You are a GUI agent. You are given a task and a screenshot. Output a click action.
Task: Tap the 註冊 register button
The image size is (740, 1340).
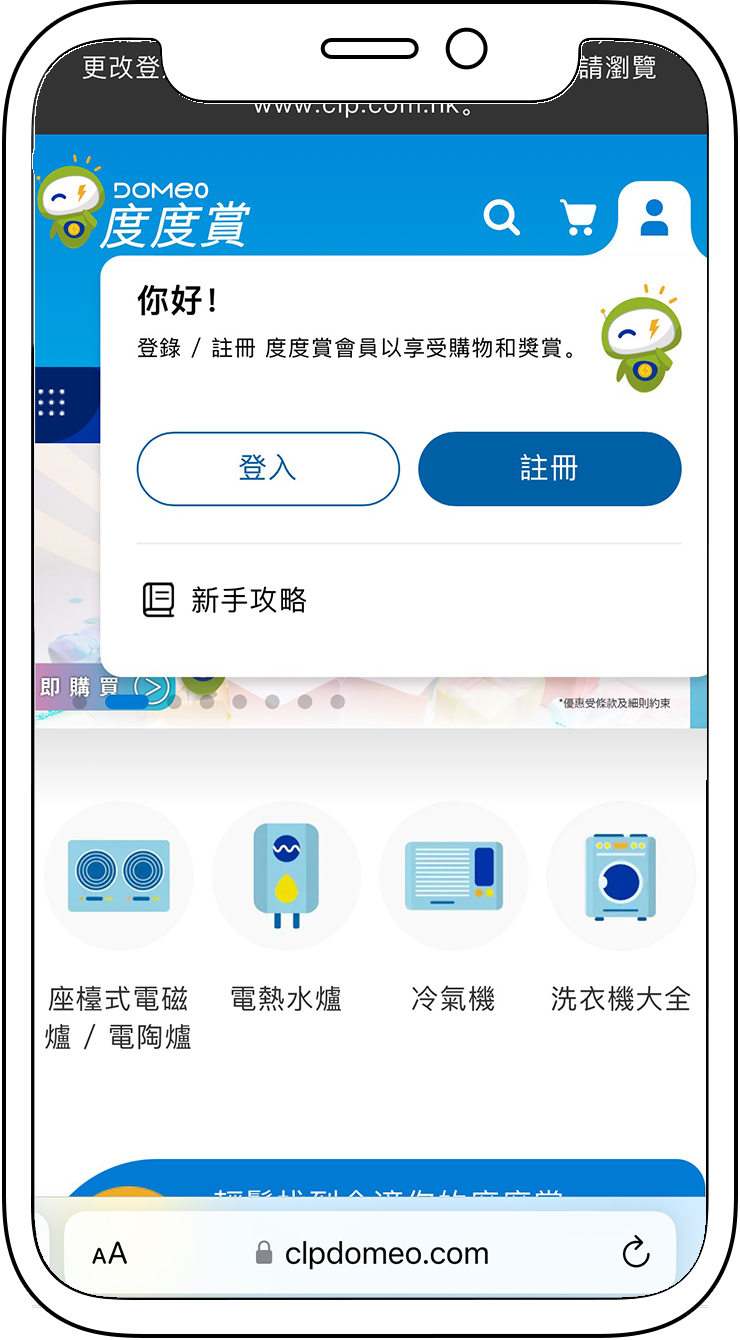549,469
